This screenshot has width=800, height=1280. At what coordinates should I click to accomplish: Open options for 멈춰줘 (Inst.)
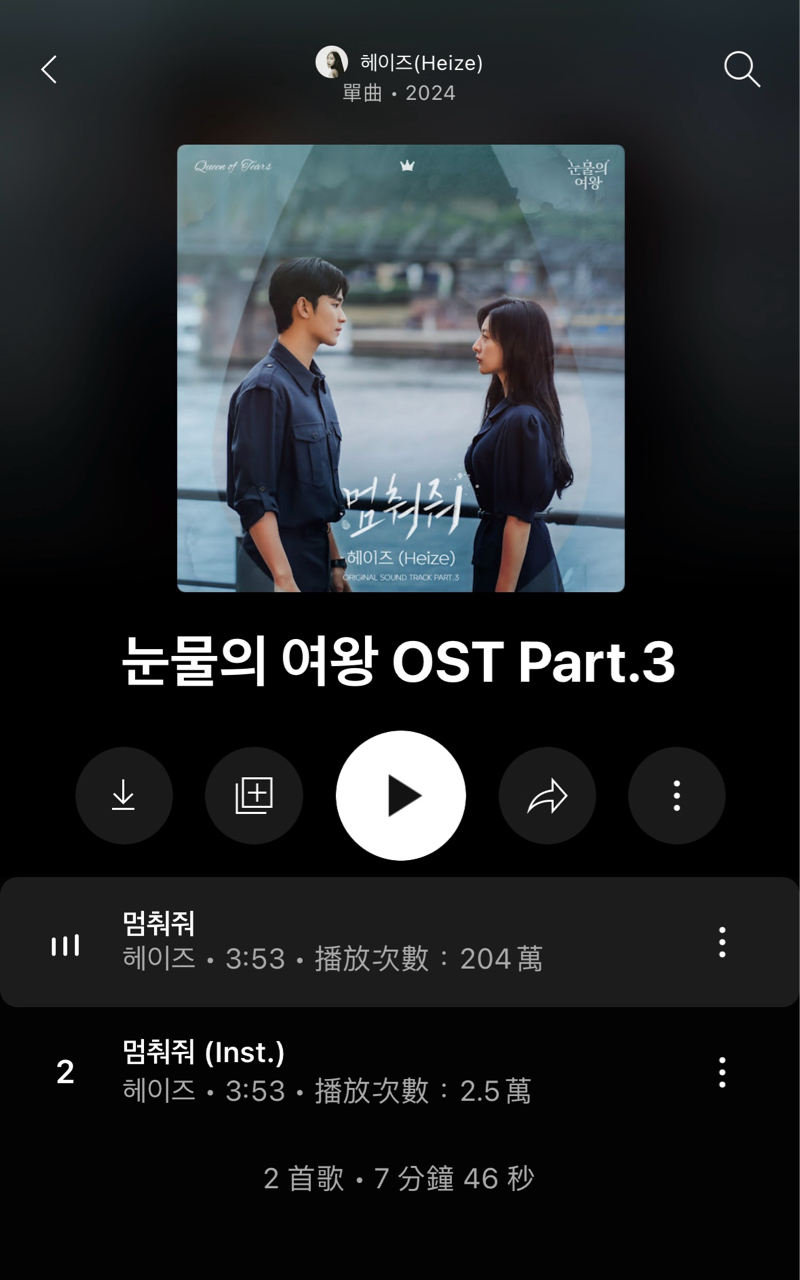[722, 1072]
